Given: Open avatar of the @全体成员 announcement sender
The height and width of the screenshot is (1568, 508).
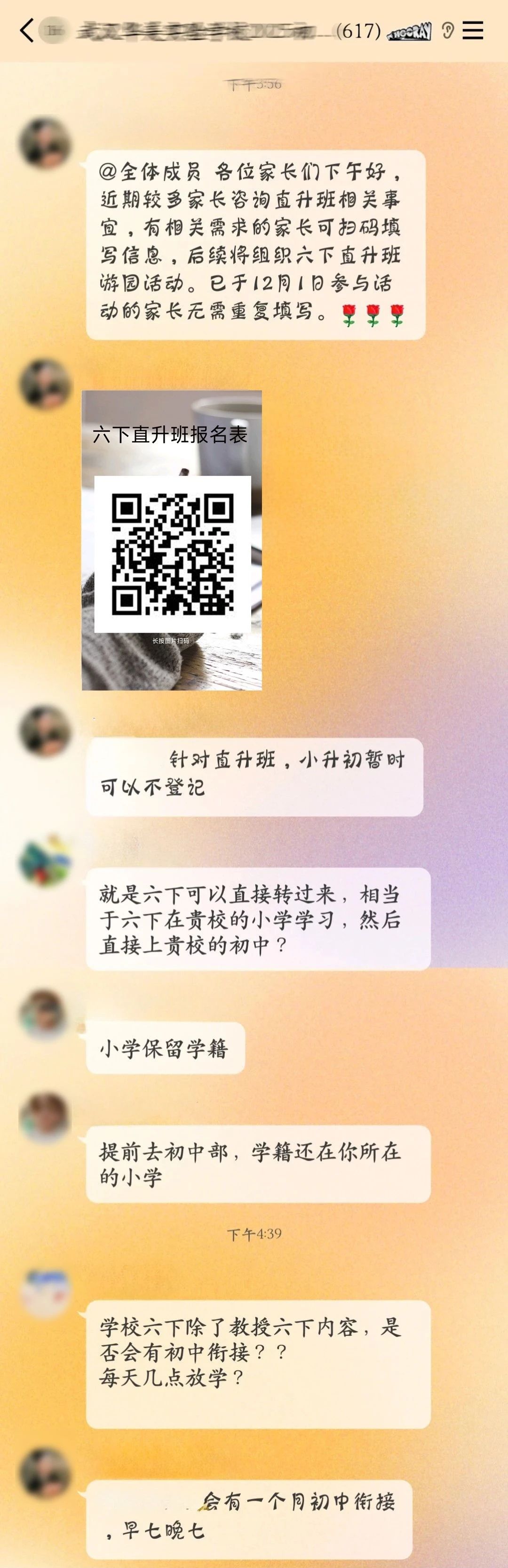Looking at the screenshot, I should (x=44, y=143).
